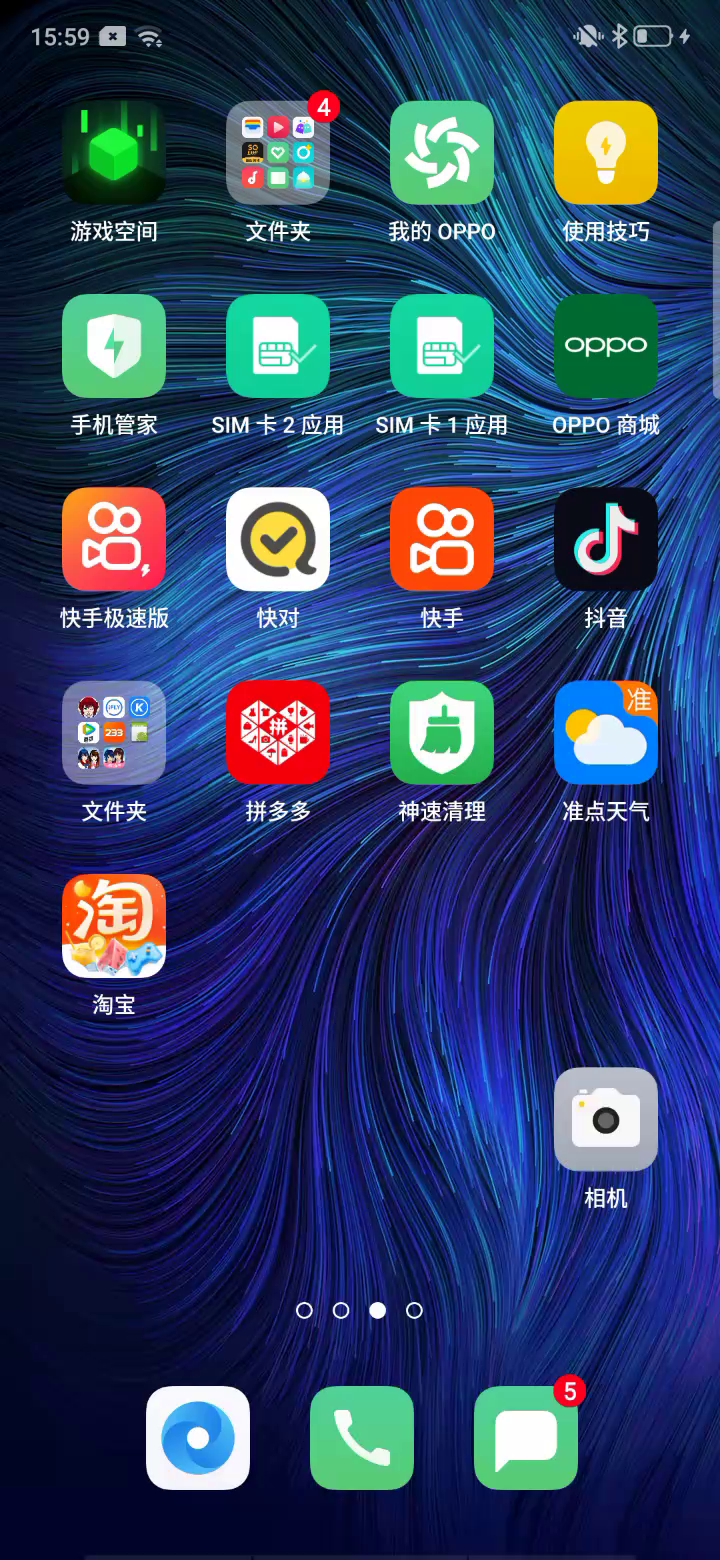This screenshot has height=1560, width=720.
Task: Launch the blue browser in the dock
Action: pyautogui.click(x=198, y=1438)
